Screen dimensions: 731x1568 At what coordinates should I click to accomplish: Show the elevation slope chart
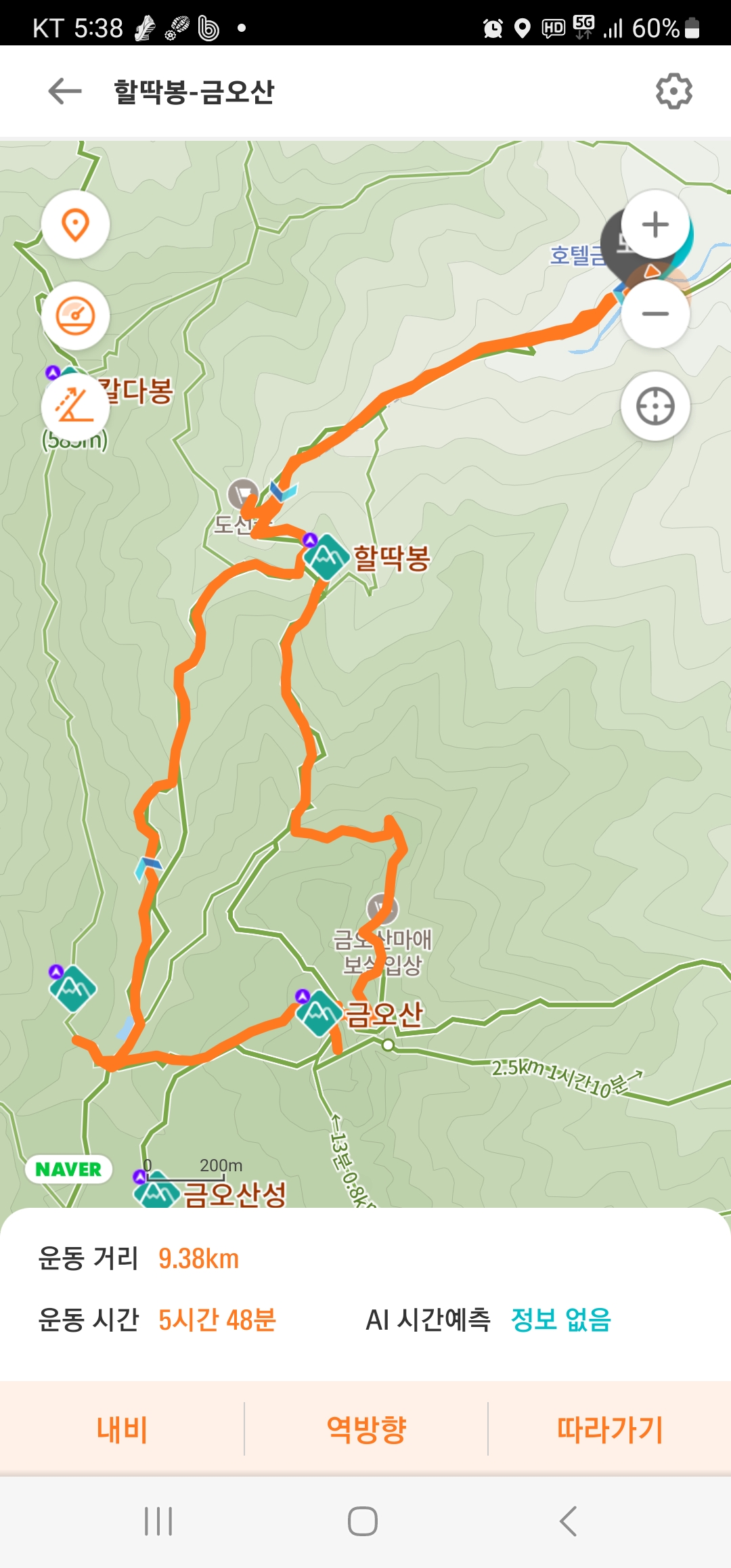[75, 406]
